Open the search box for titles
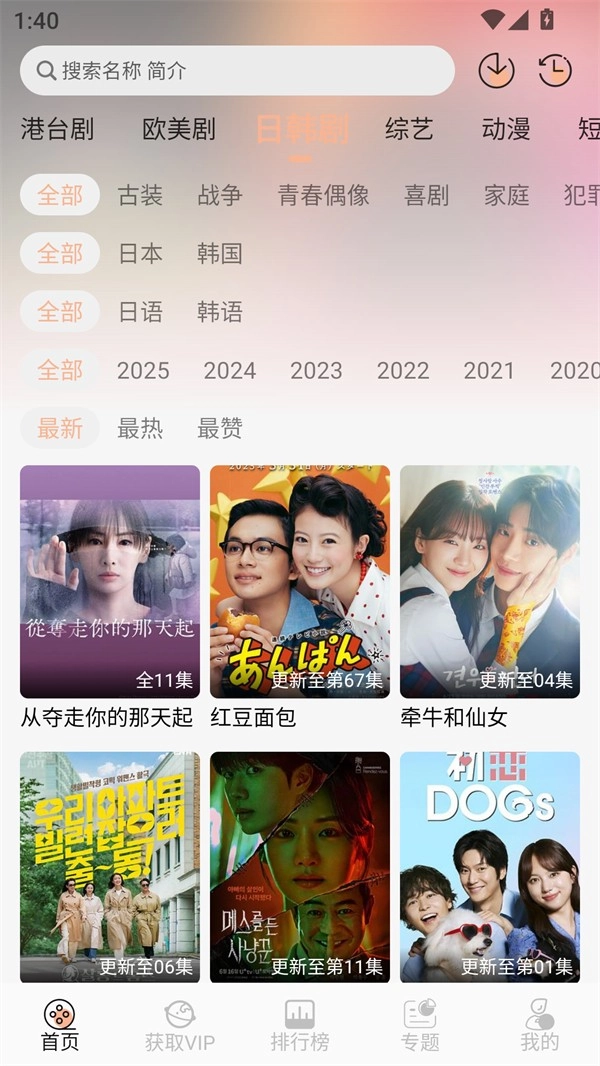Viewport: 600px width, 1066px height. (237, 71)
